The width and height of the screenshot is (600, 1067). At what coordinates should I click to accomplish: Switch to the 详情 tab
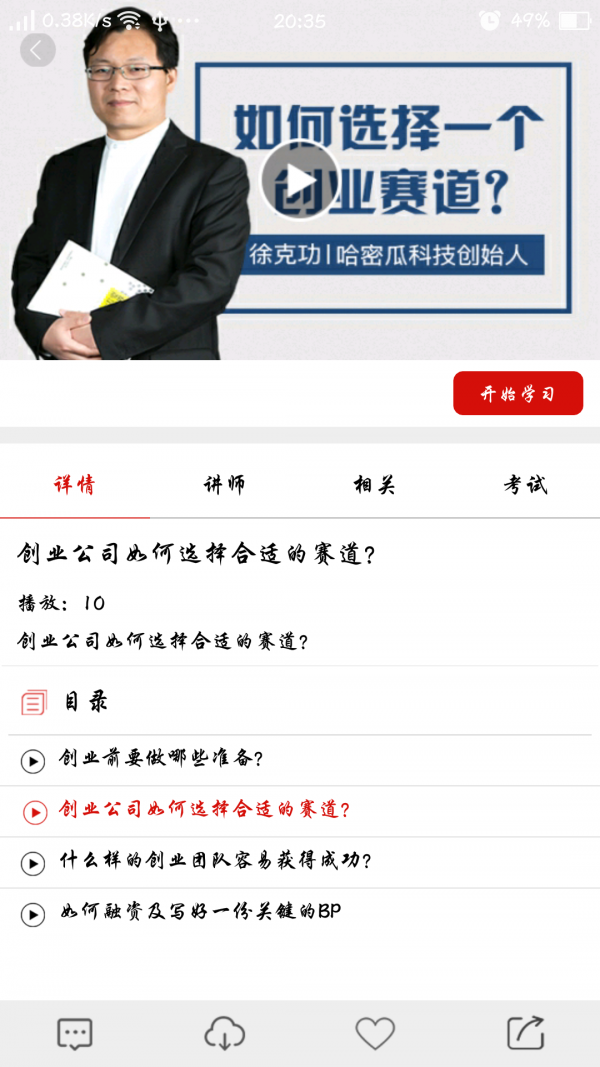(75, 486)
